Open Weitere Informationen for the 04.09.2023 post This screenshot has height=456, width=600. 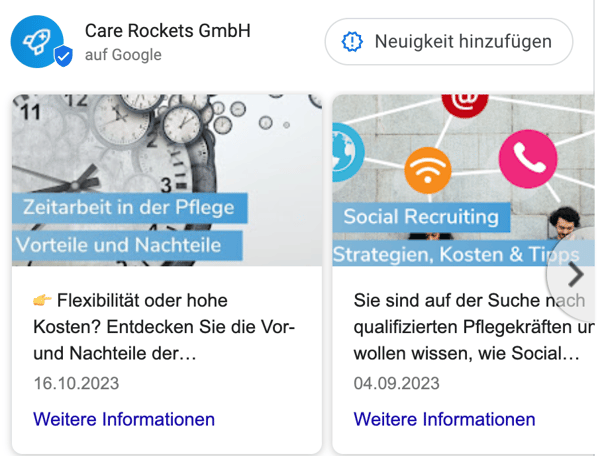(444, 419)
